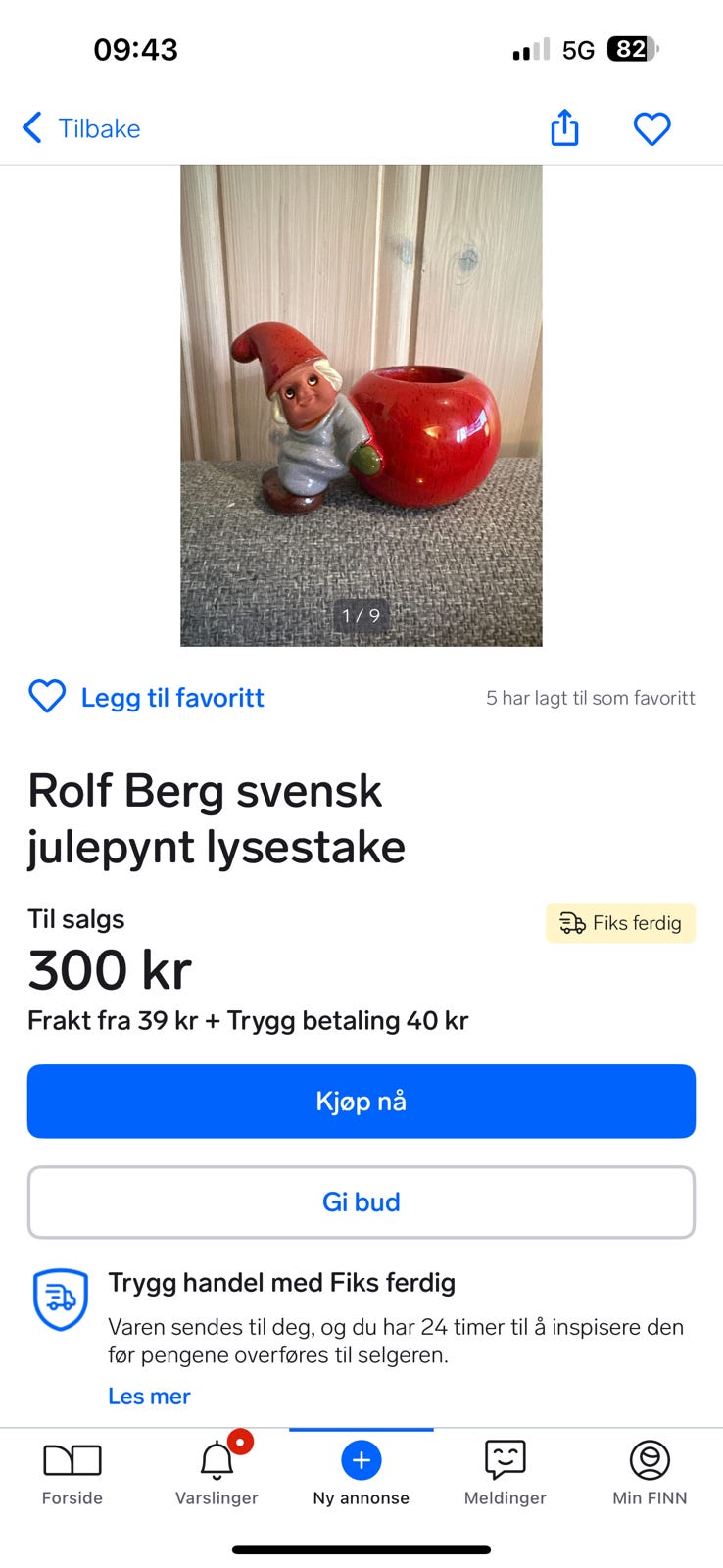Open the Les mer link
This screenshot has height=1568, width=723.
coord(149,1396)
